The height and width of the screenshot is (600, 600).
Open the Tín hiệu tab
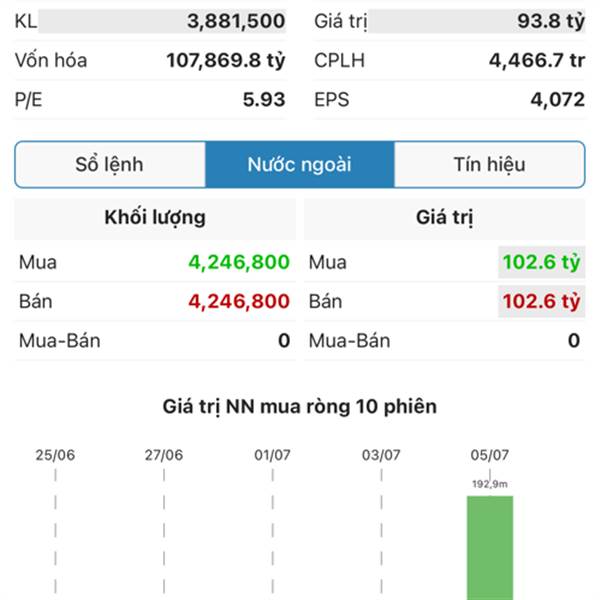[x=489, y=165]
